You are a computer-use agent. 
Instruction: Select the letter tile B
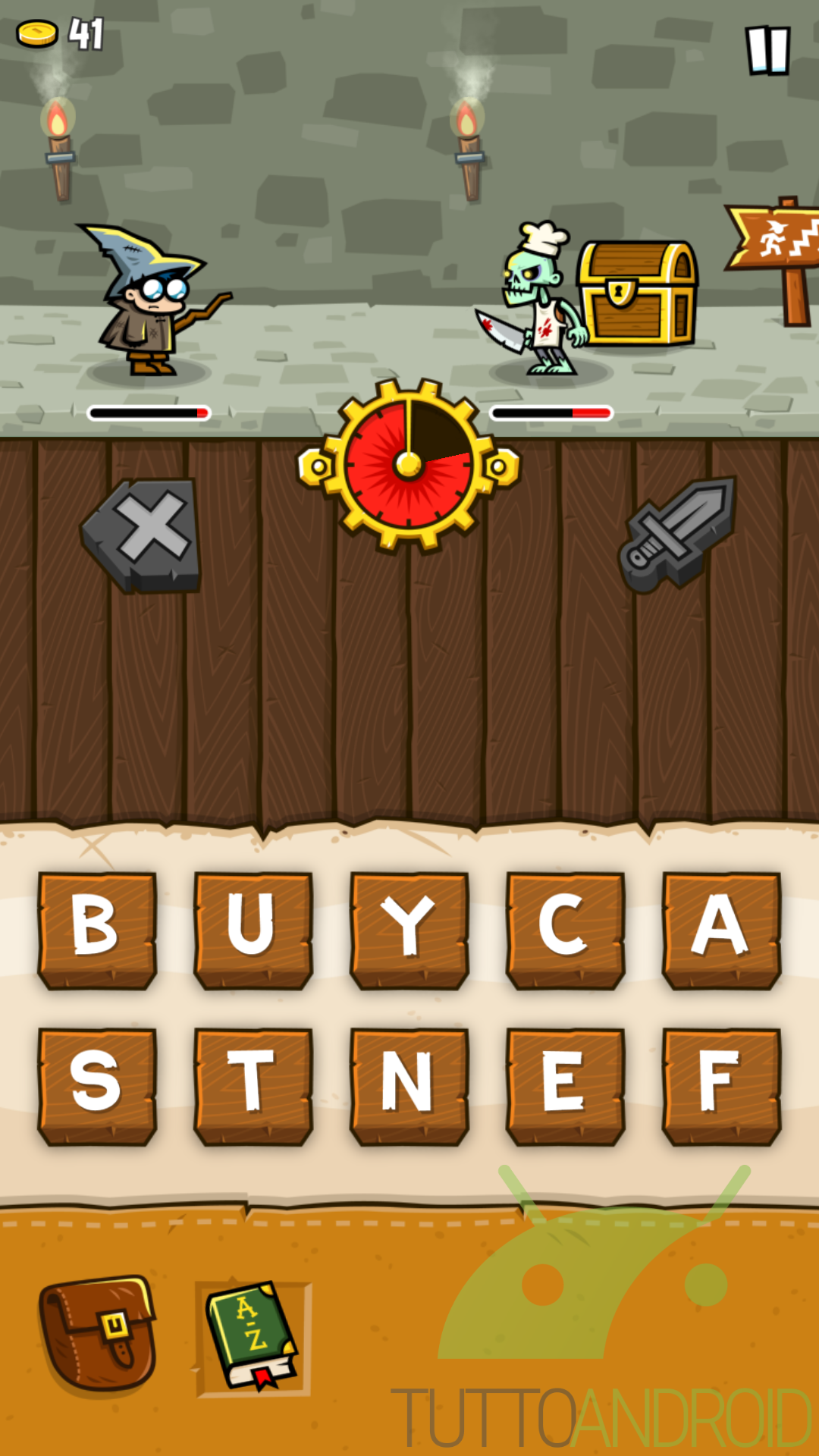pos(97,930)
